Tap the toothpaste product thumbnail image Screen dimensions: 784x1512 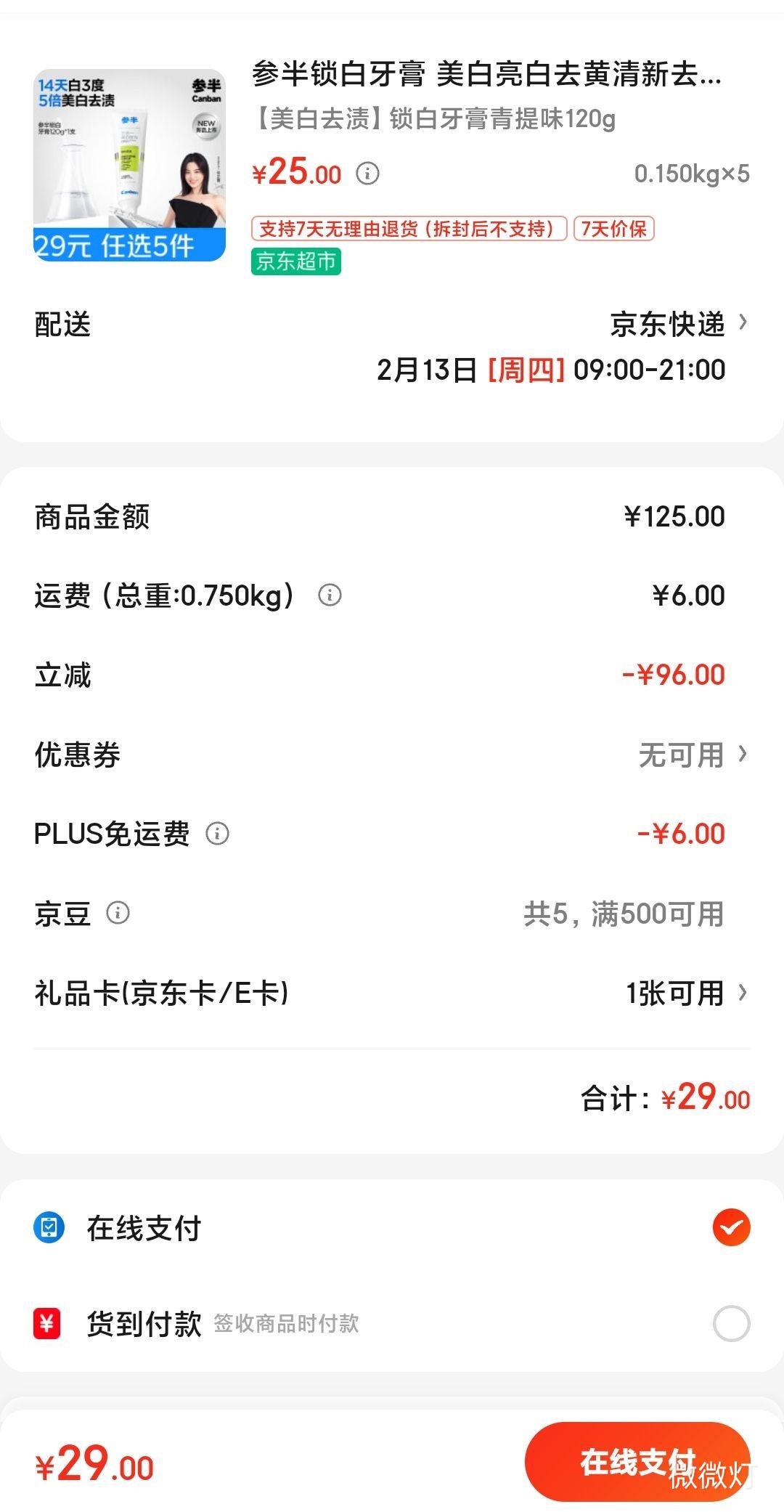[x=129, y=156]
